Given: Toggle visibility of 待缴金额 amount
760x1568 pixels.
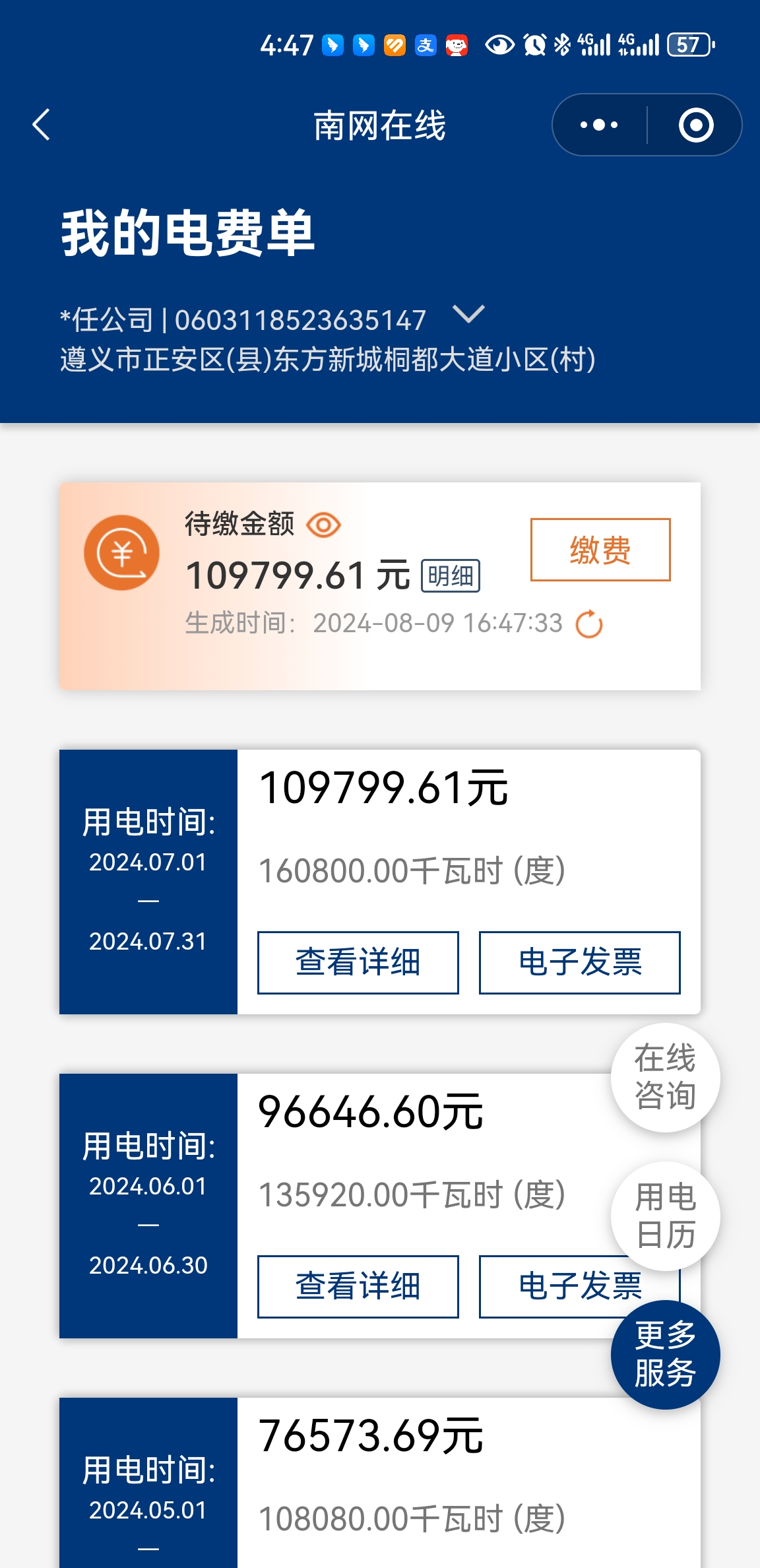Looking at the screenshot, I should (323, 525).
